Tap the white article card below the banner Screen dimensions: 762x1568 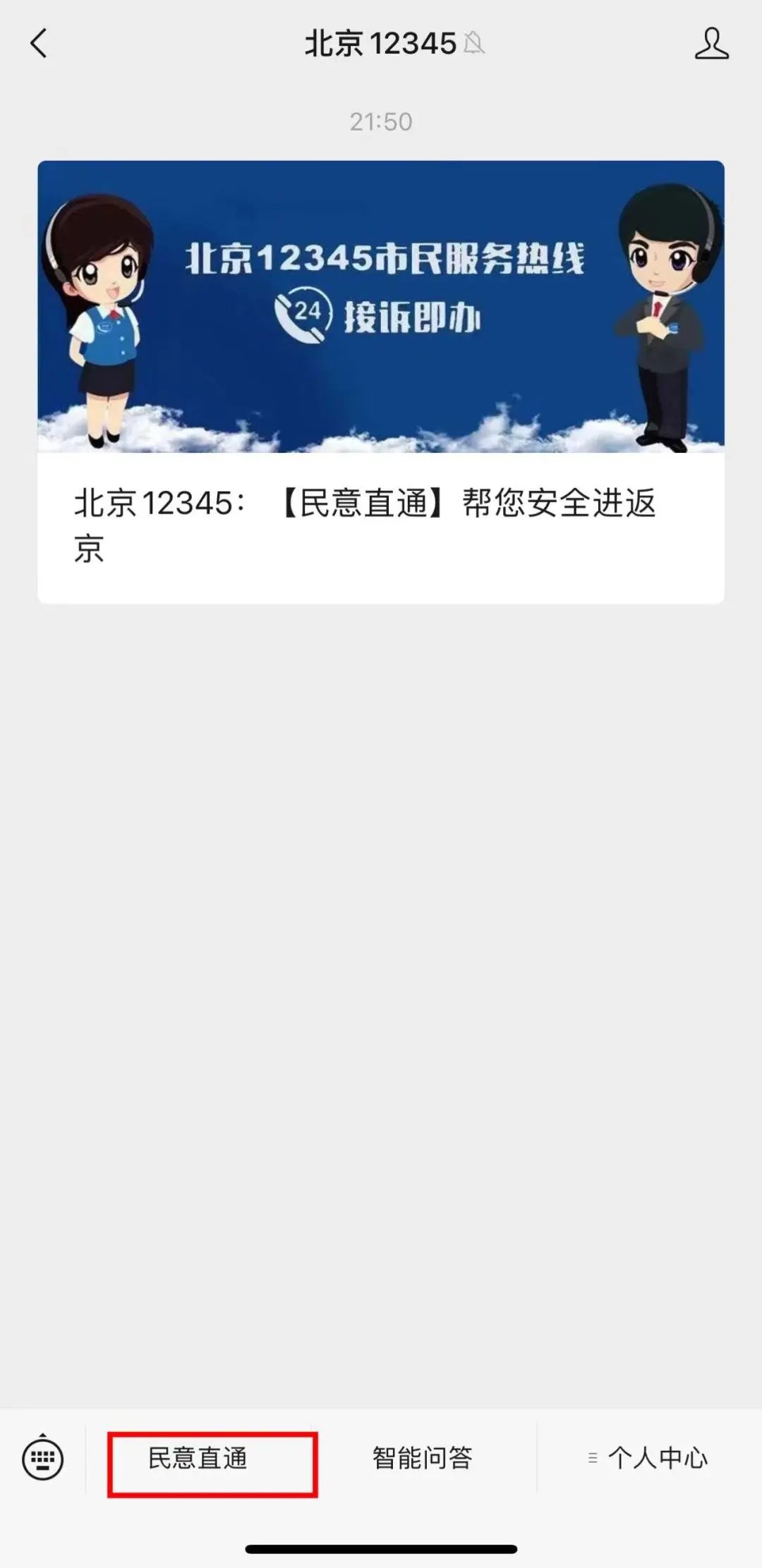(x=381, y=525)
